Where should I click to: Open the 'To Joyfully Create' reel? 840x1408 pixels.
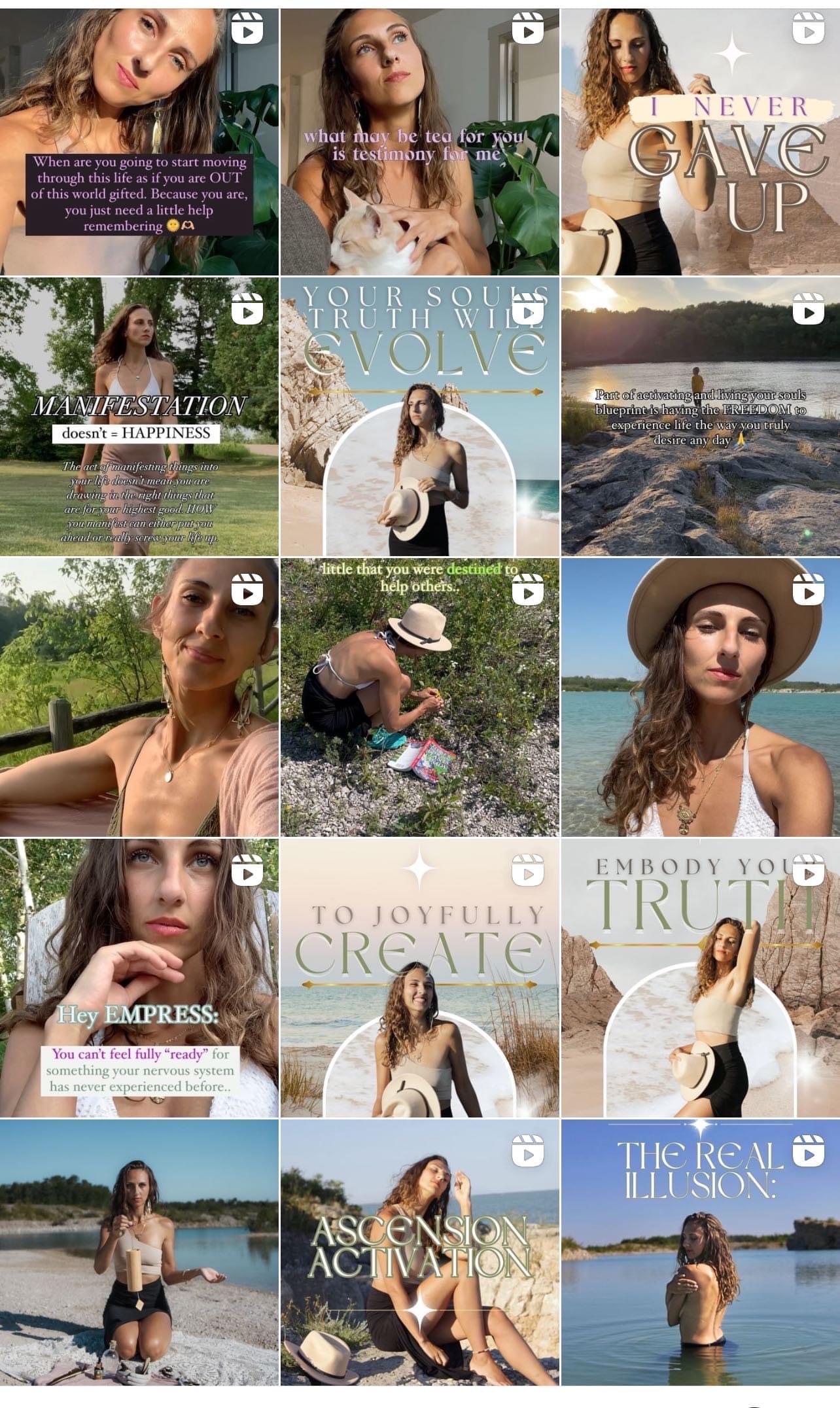tap(420, 978)
